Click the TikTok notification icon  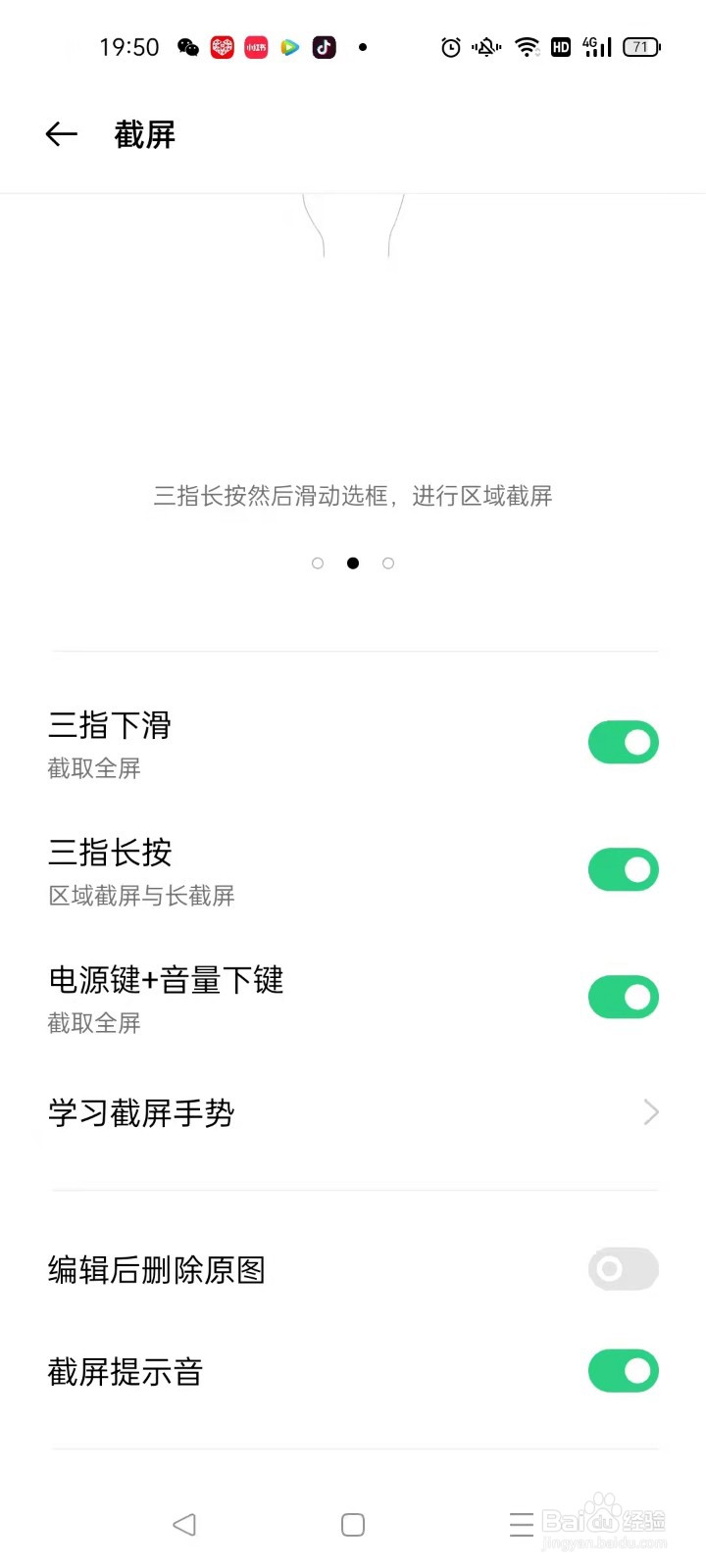324,47
